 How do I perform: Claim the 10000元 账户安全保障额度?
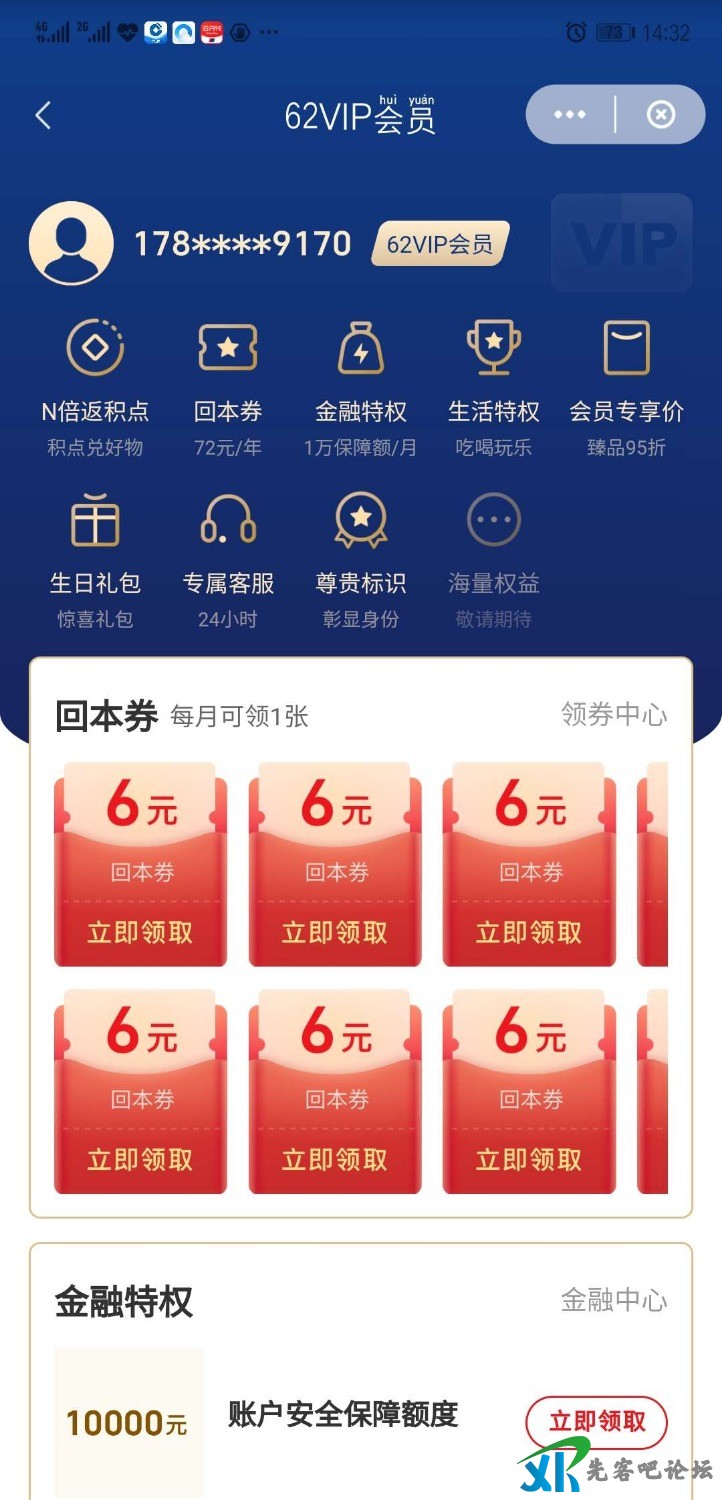click(x=596, y=1421)
